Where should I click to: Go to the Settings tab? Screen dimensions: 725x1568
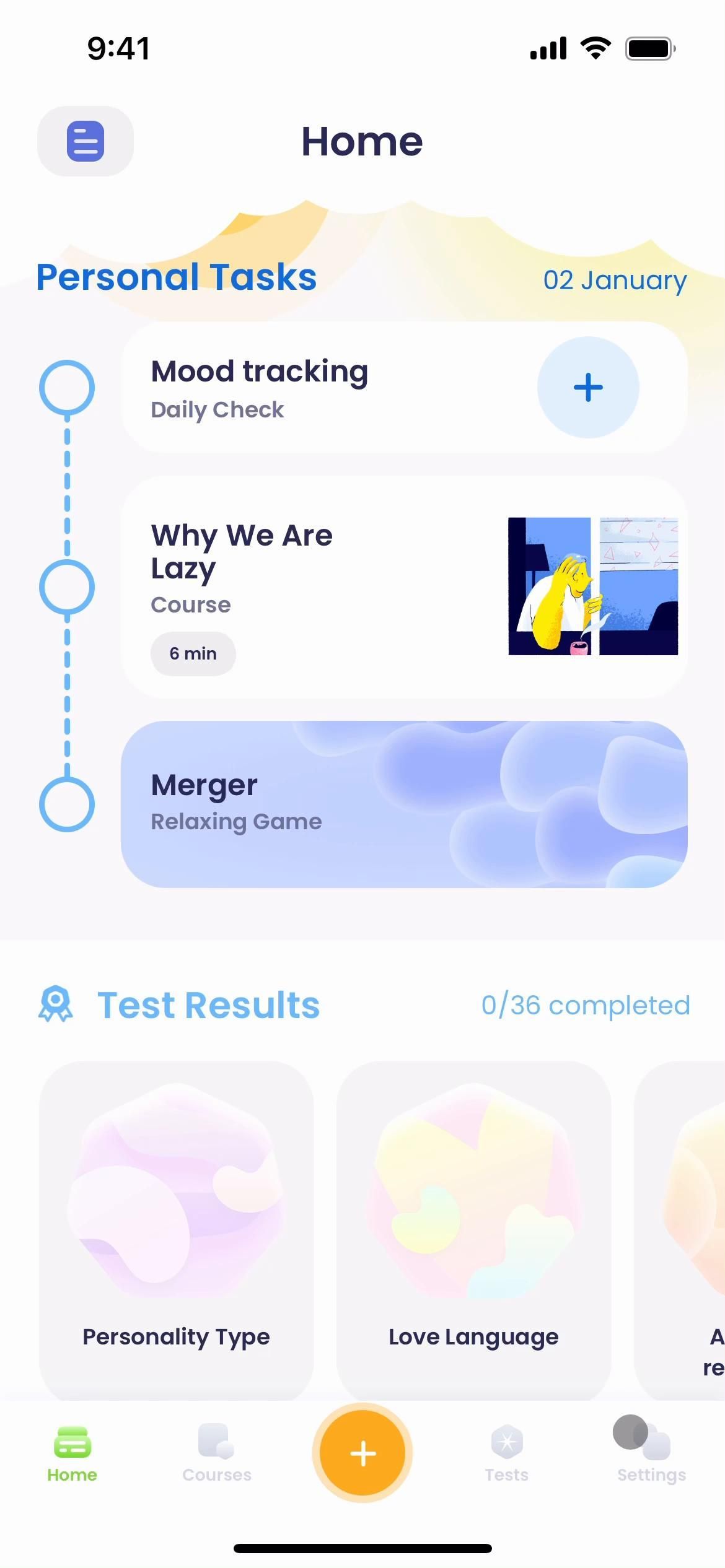tap(651, 1452)
